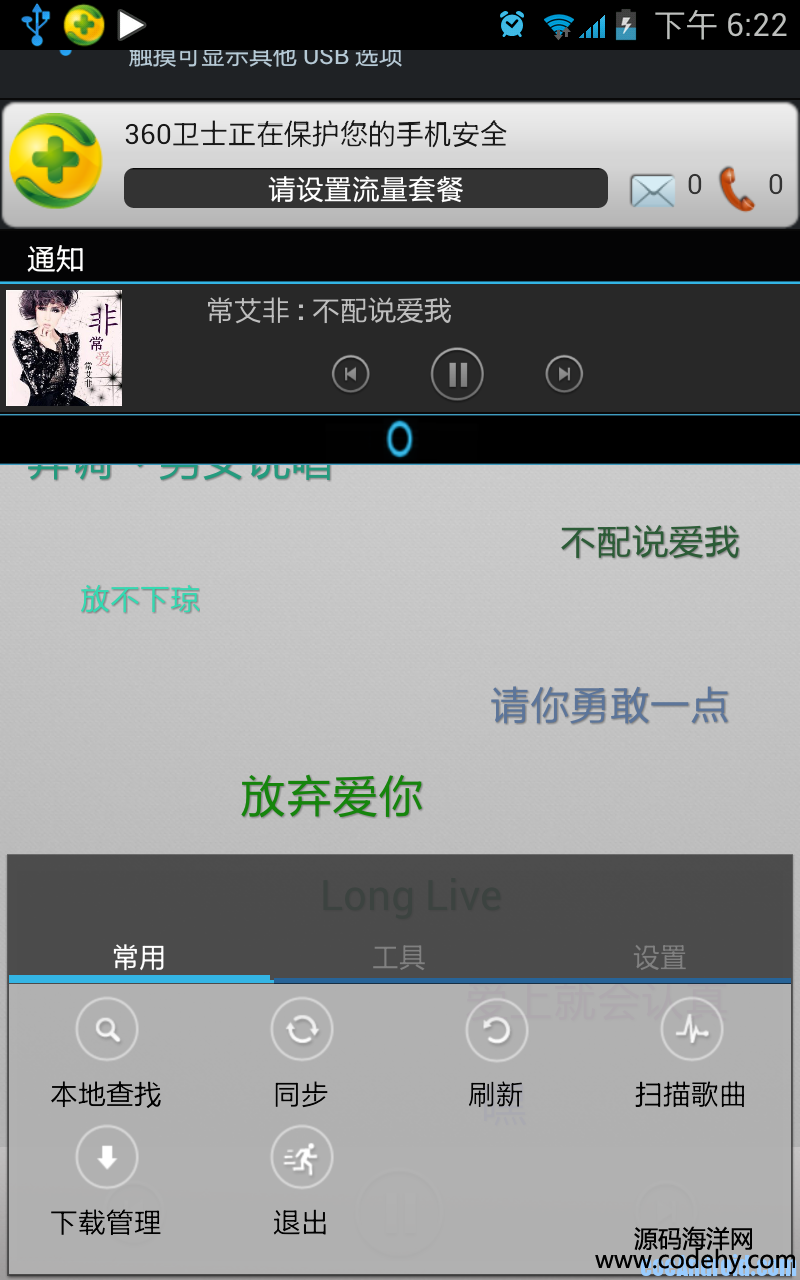Viewport: 800px width, 1280px height.
Task: Skip to the next track
Action: tap(564, 374)
